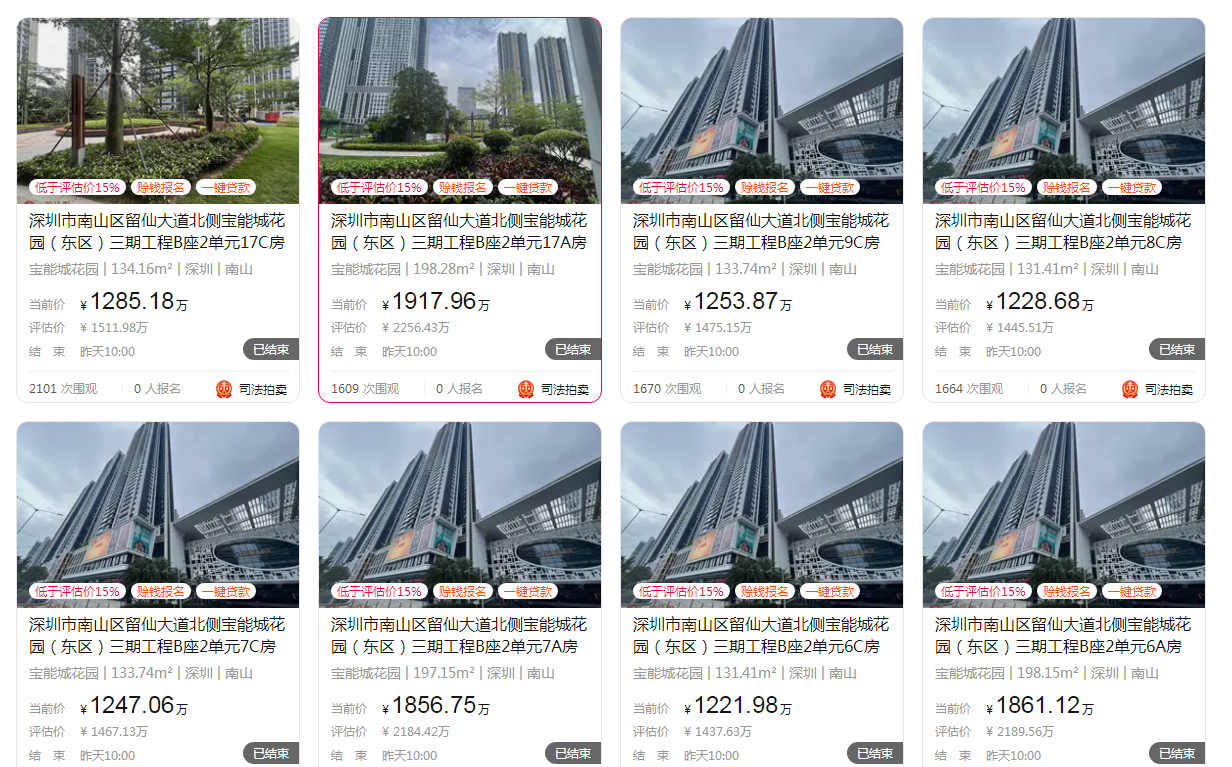Open the 7A房 listing priced 1856.75万
This screenshot has height=767, width=1232.
[459, 635]
